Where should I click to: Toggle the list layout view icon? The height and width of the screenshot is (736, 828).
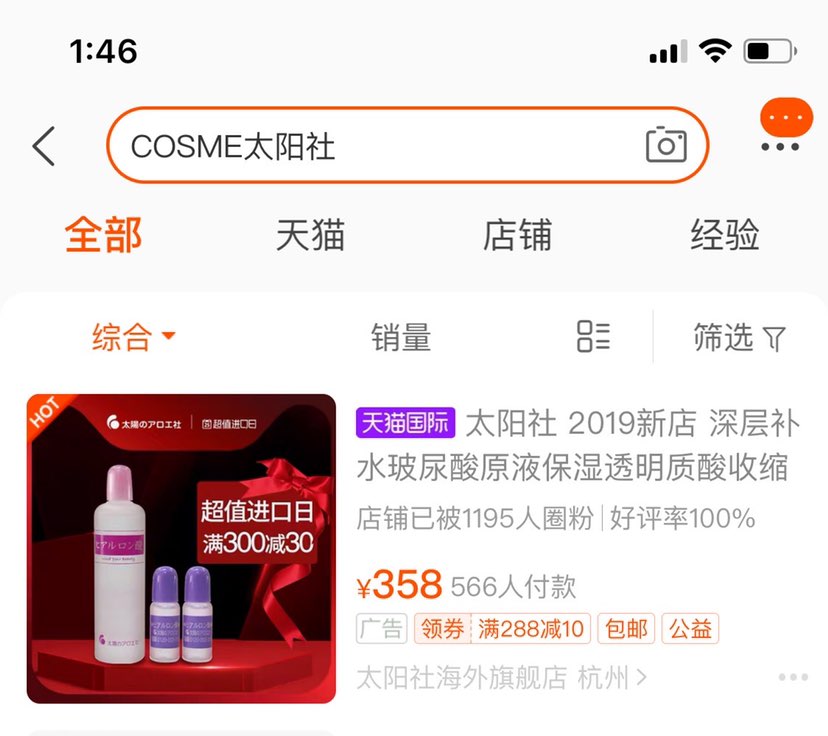coord(593,337)
